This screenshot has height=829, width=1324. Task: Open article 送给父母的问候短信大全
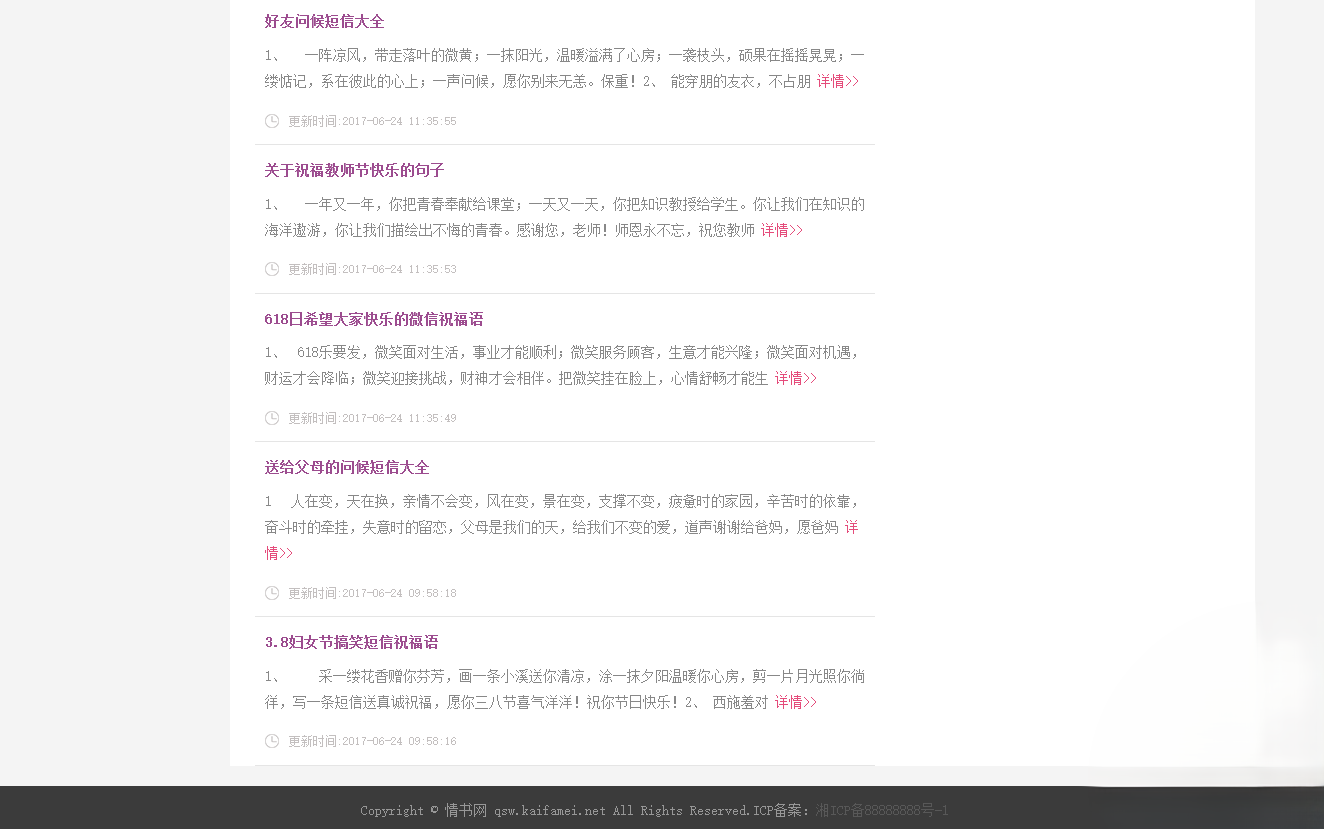coord(346,467)
